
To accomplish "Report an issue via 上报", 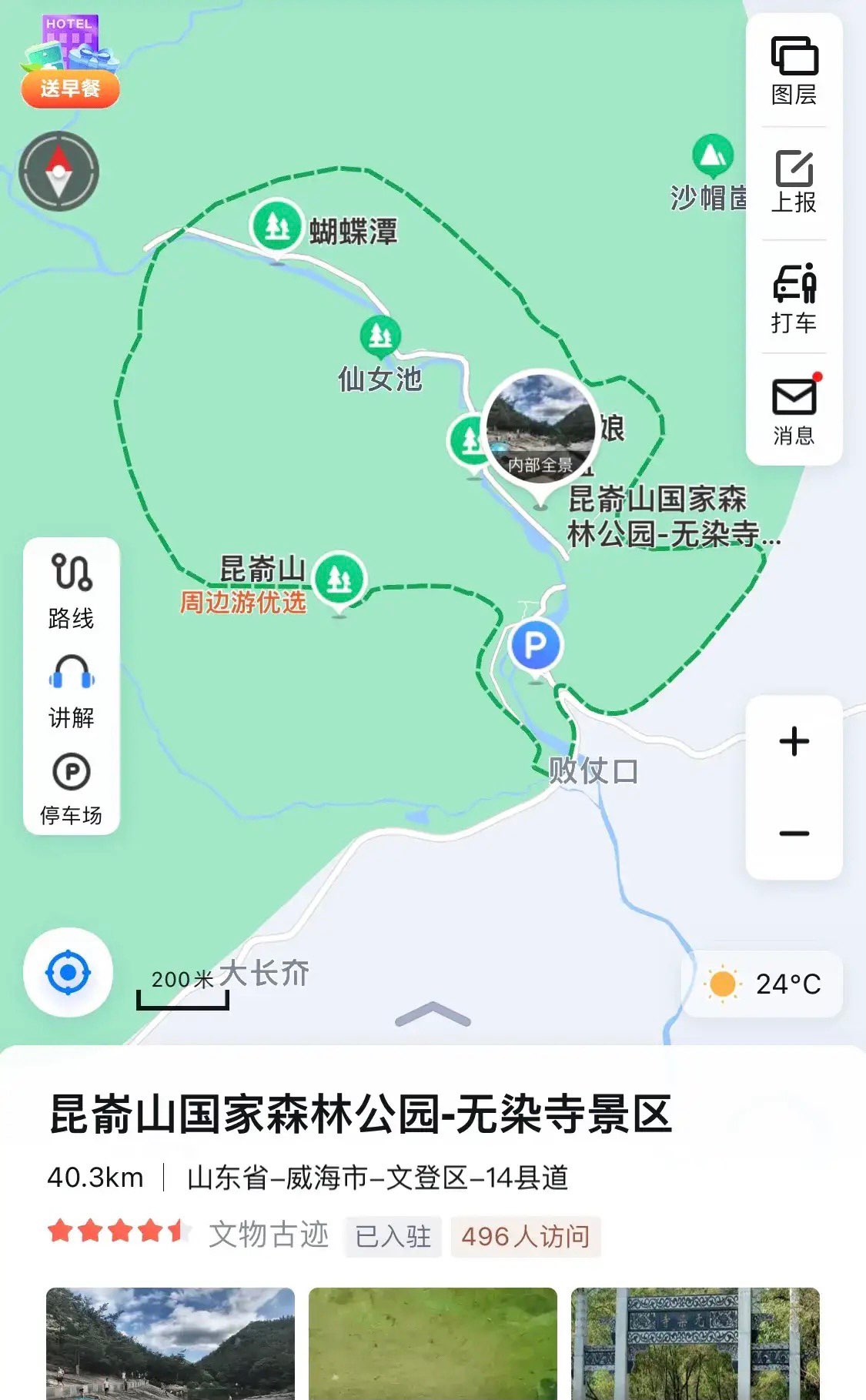I will click(794, 182).
